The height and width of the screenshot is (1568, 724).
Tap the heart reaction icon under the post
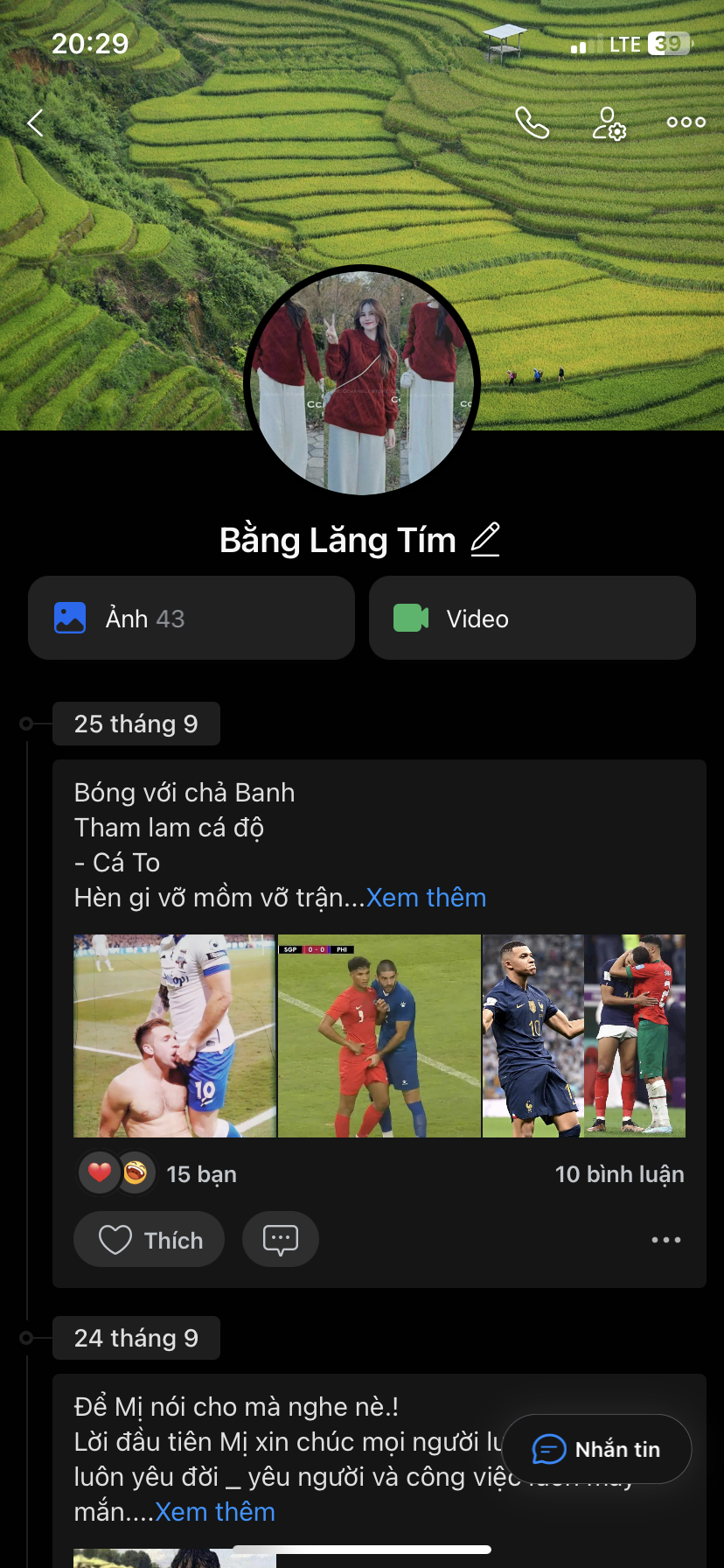(x=100, y=1172)
